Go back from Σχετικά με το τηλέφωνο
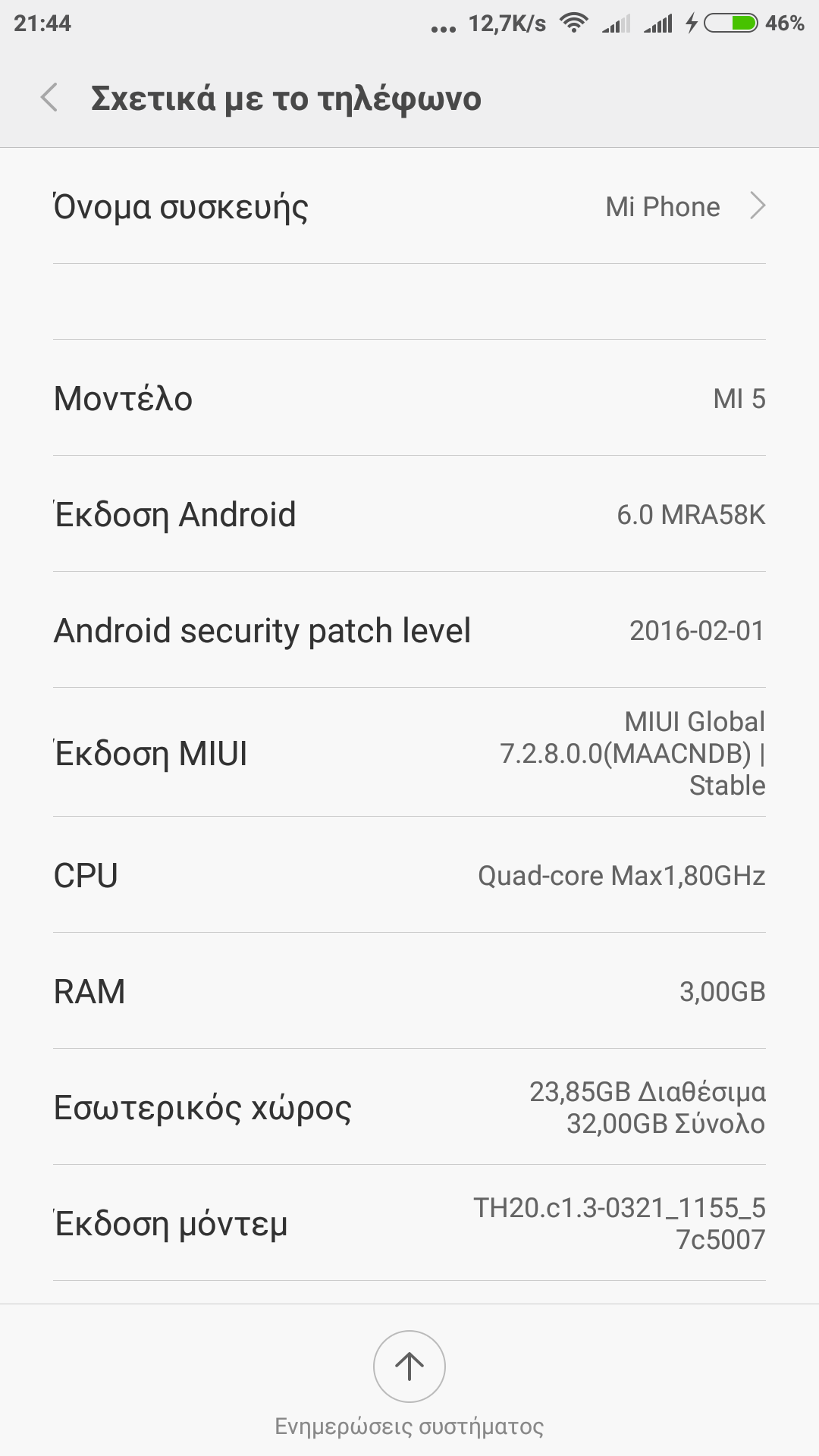Viewport: 819px width, 1456px height. 49,99
